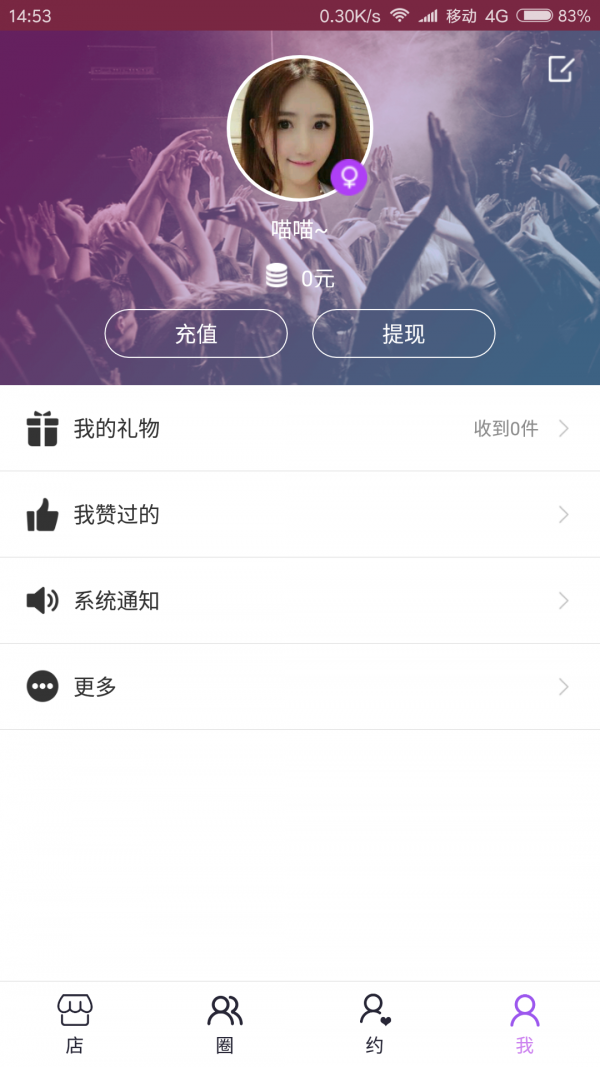
Task: Tap the 充值 recharge button
Action: coord(196,334)
